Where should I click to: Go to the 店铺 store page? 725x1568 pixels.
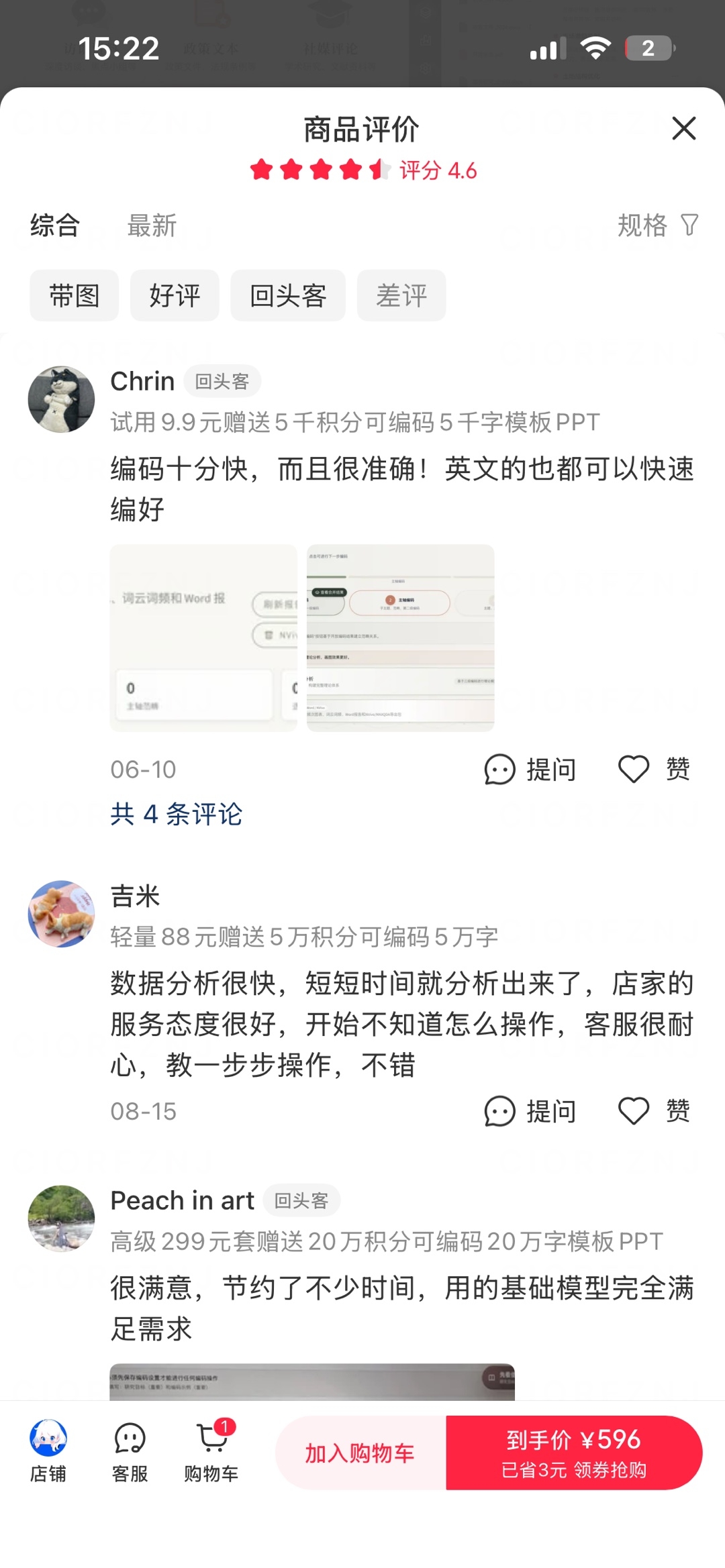[48, 1452]
